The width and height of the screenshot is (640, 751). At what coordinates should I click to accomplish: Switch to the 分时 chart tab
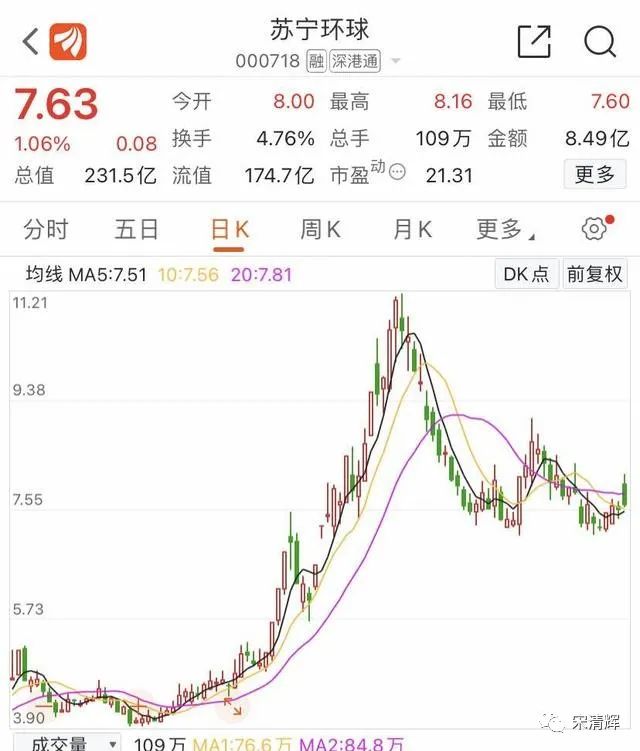coord(45,230)
